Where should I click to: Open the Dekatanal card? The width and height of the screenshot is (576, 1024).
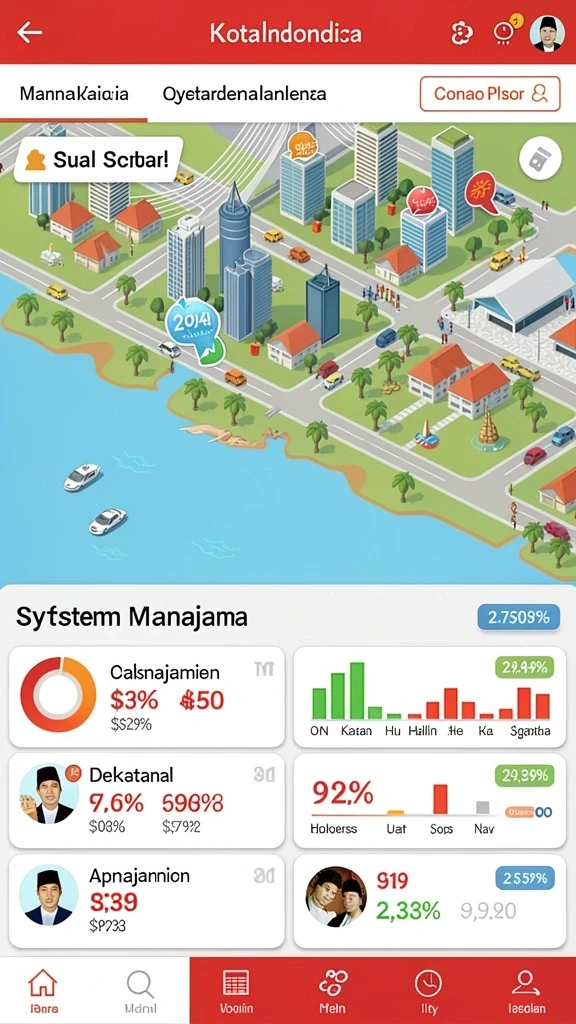tap(147, 801)
